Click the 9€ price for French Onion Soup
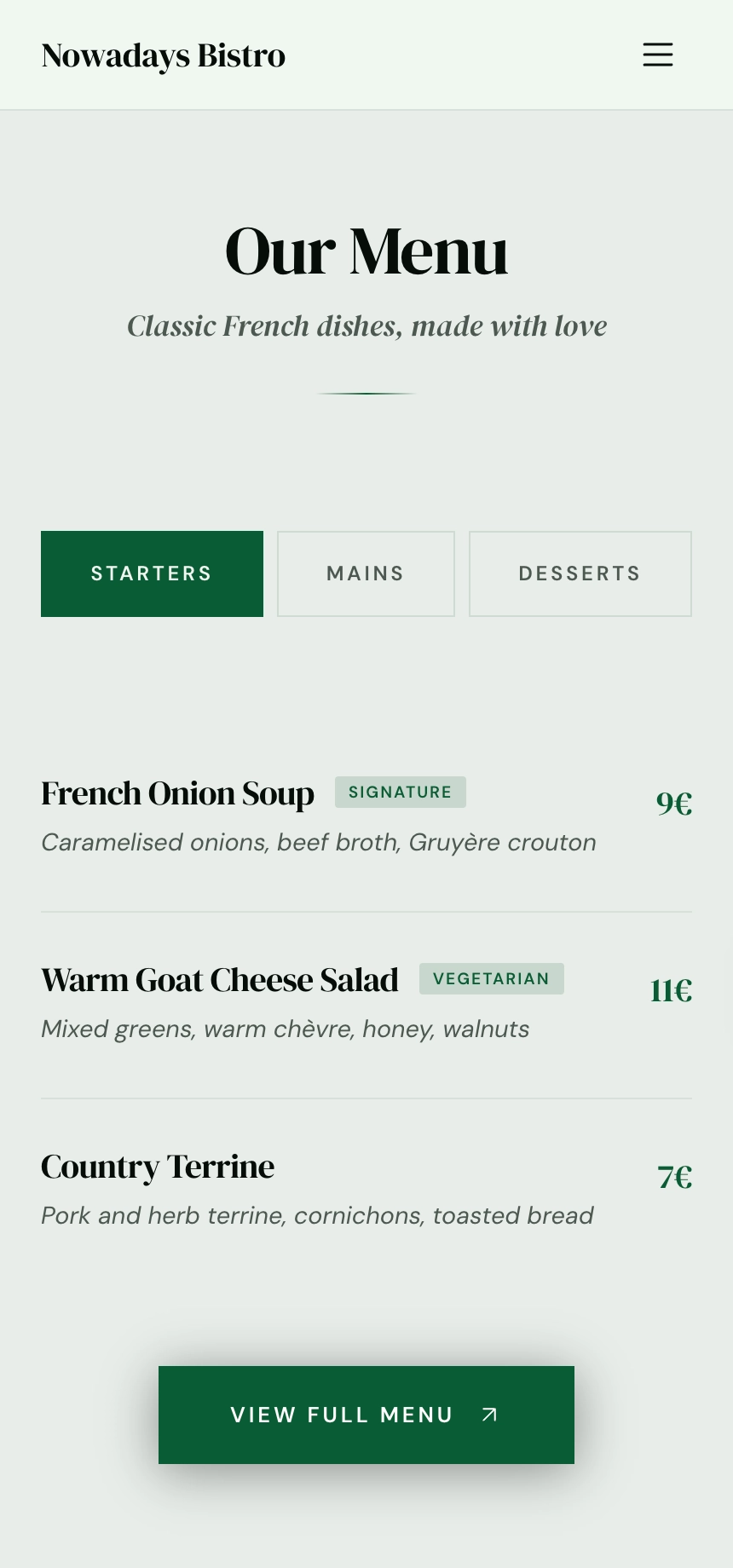 [x=672, y=804]
